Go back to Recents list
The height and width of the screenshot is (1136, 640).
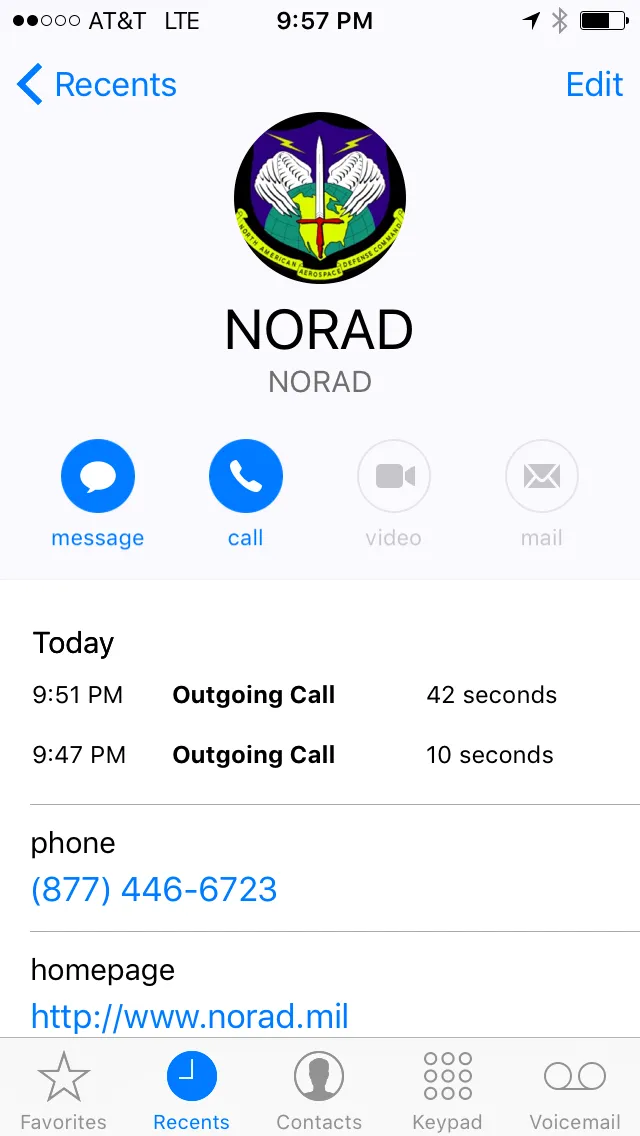coord(97,85)
